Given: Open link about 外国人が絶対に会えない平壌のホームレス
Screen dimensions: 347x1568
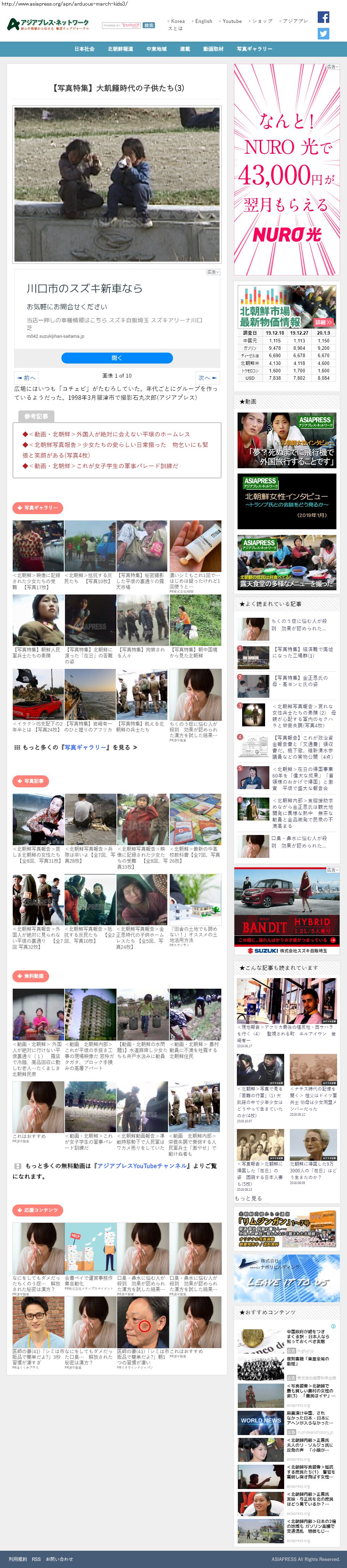Looking at the screenshot, I should [109, 434].
